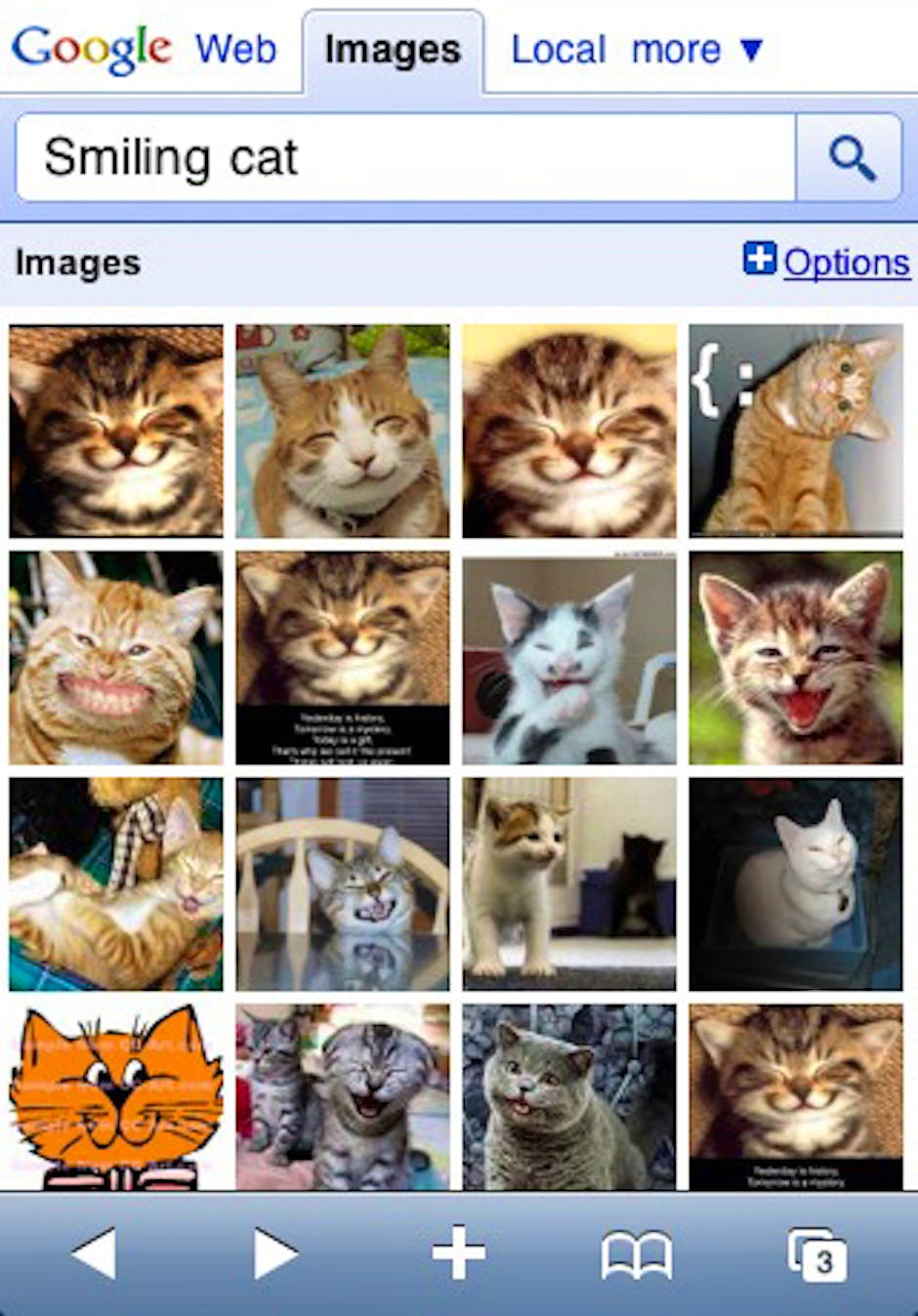Select the Images tab

(x=393, y=51)
